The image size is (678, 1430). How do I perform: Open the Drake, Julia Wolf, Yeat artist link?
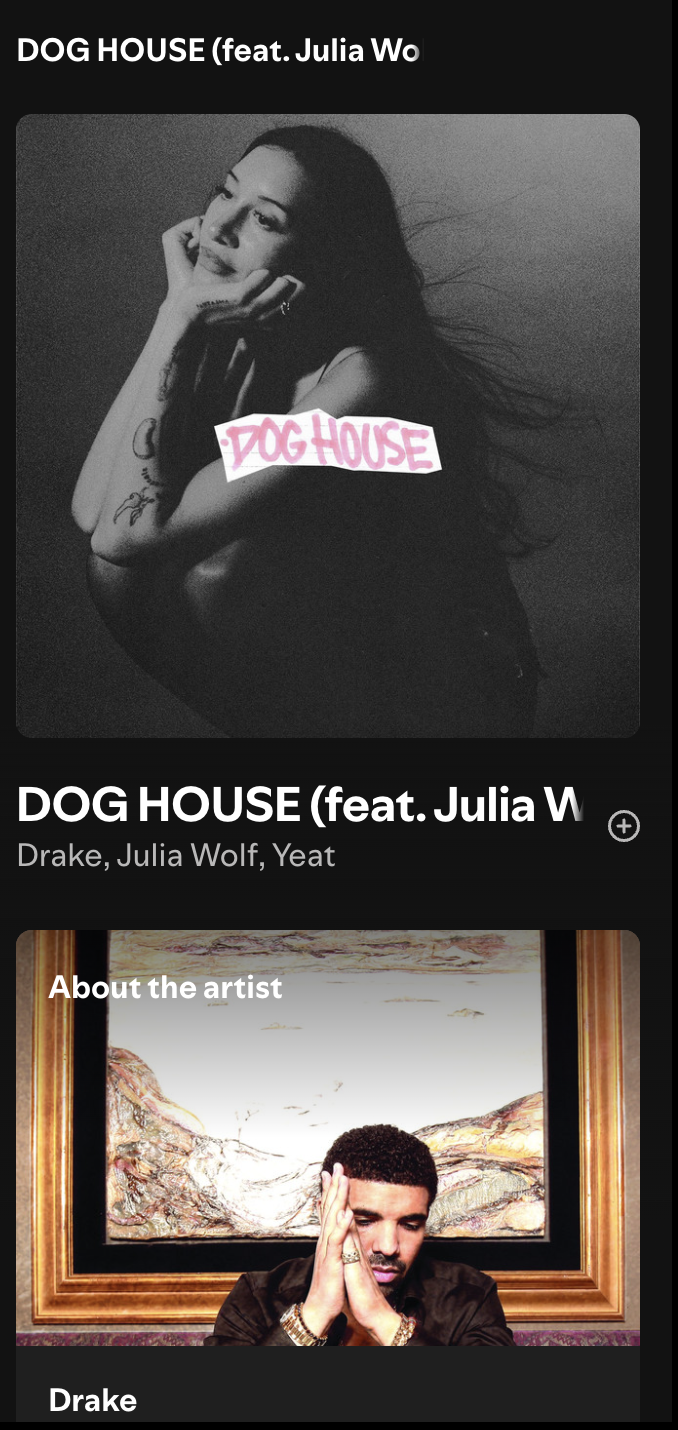pyautogui.click(x=176, y=856)
